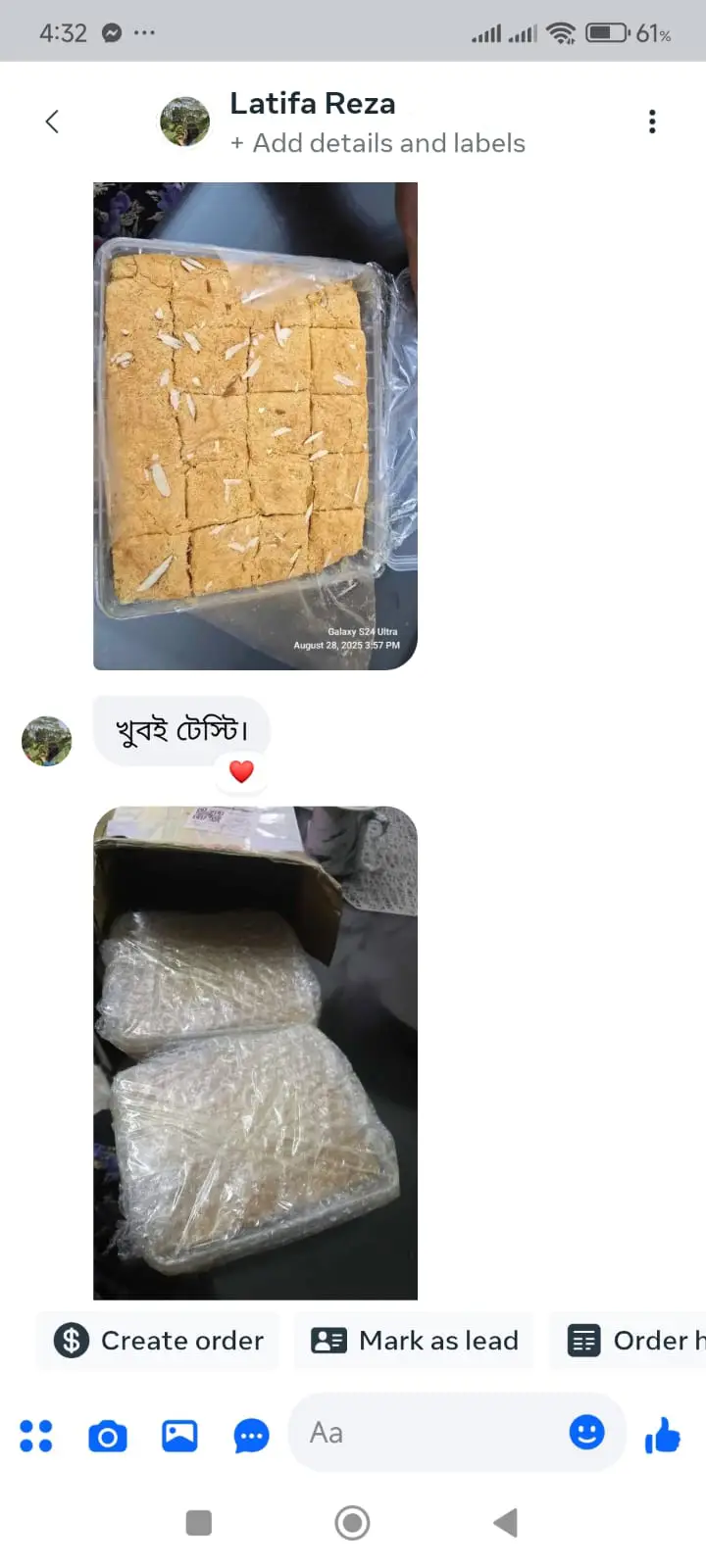View the sweet tray photo
The image size is (706, 1568).
tap(255, 425)
